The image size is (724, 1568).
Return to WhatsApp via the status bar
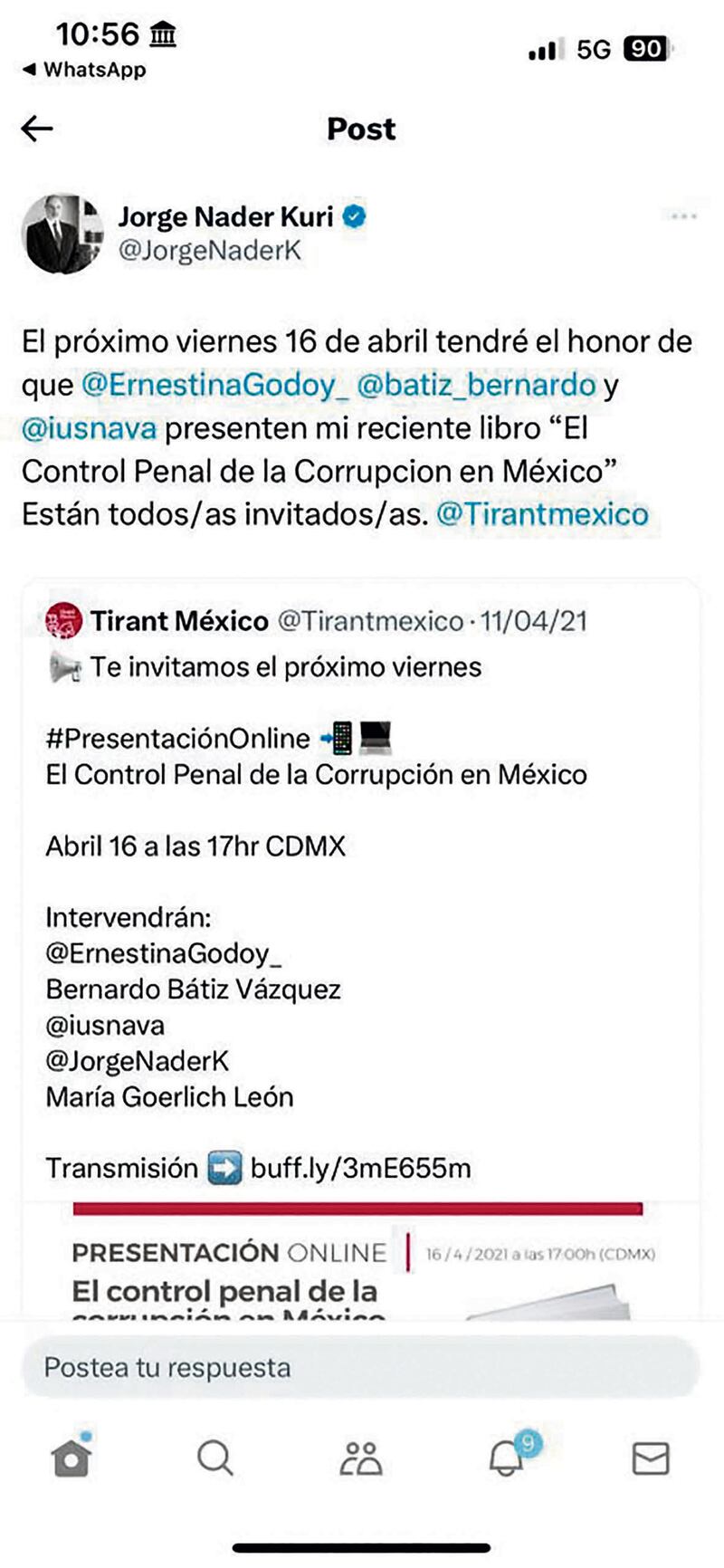84,70
